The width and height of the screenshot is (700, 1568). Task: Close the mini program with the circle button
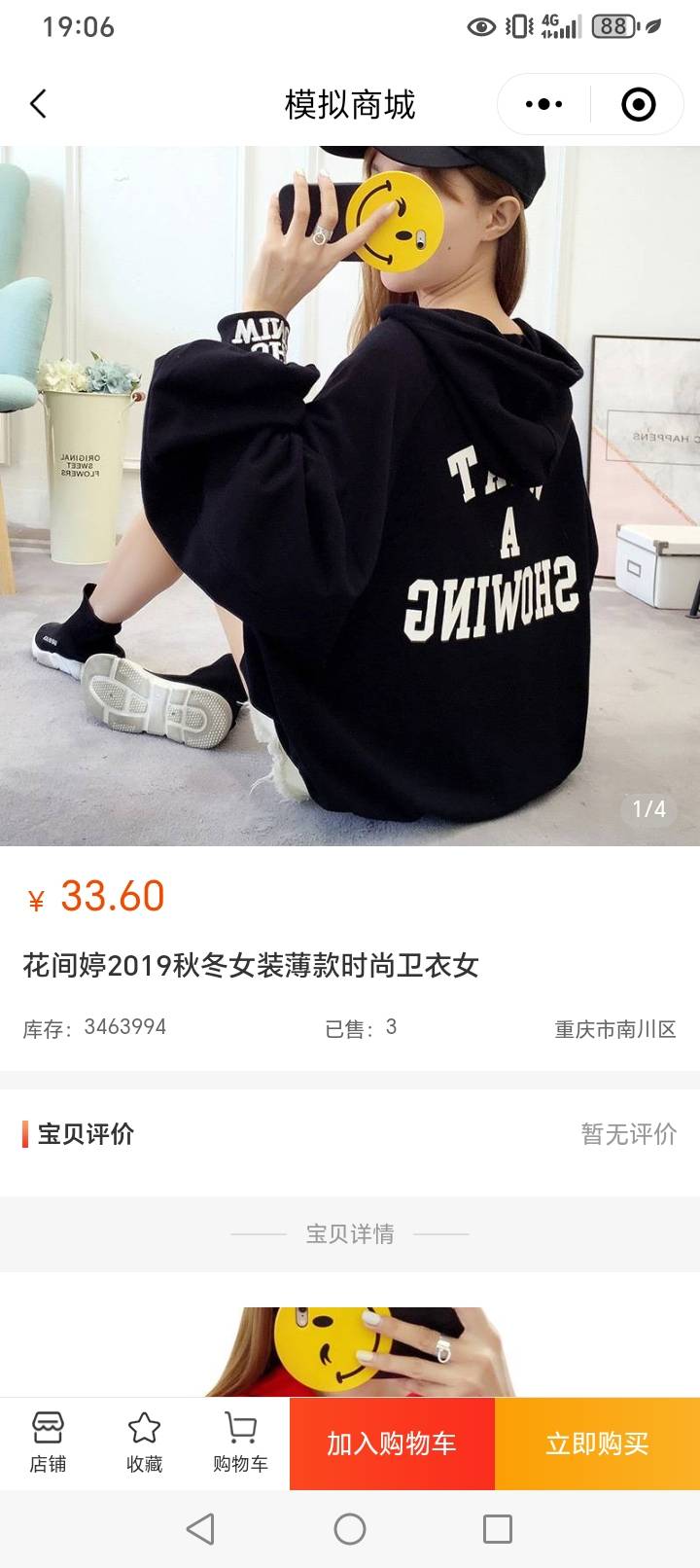click(638, 104)
